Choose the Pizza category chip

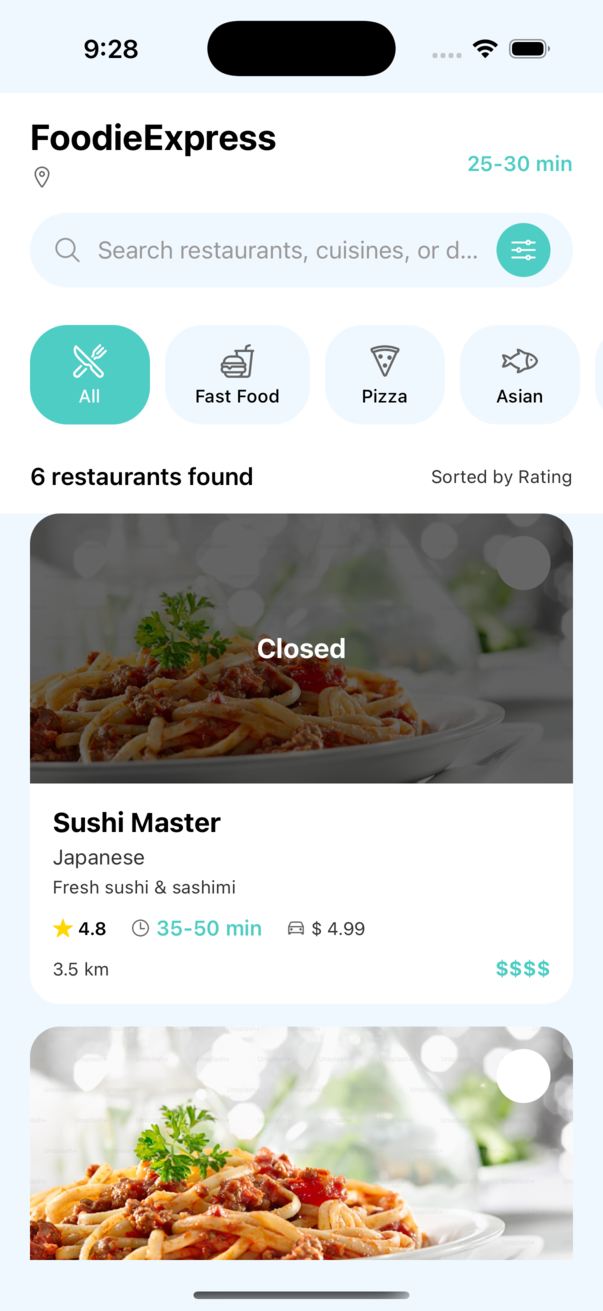click(x=384, y=374)
